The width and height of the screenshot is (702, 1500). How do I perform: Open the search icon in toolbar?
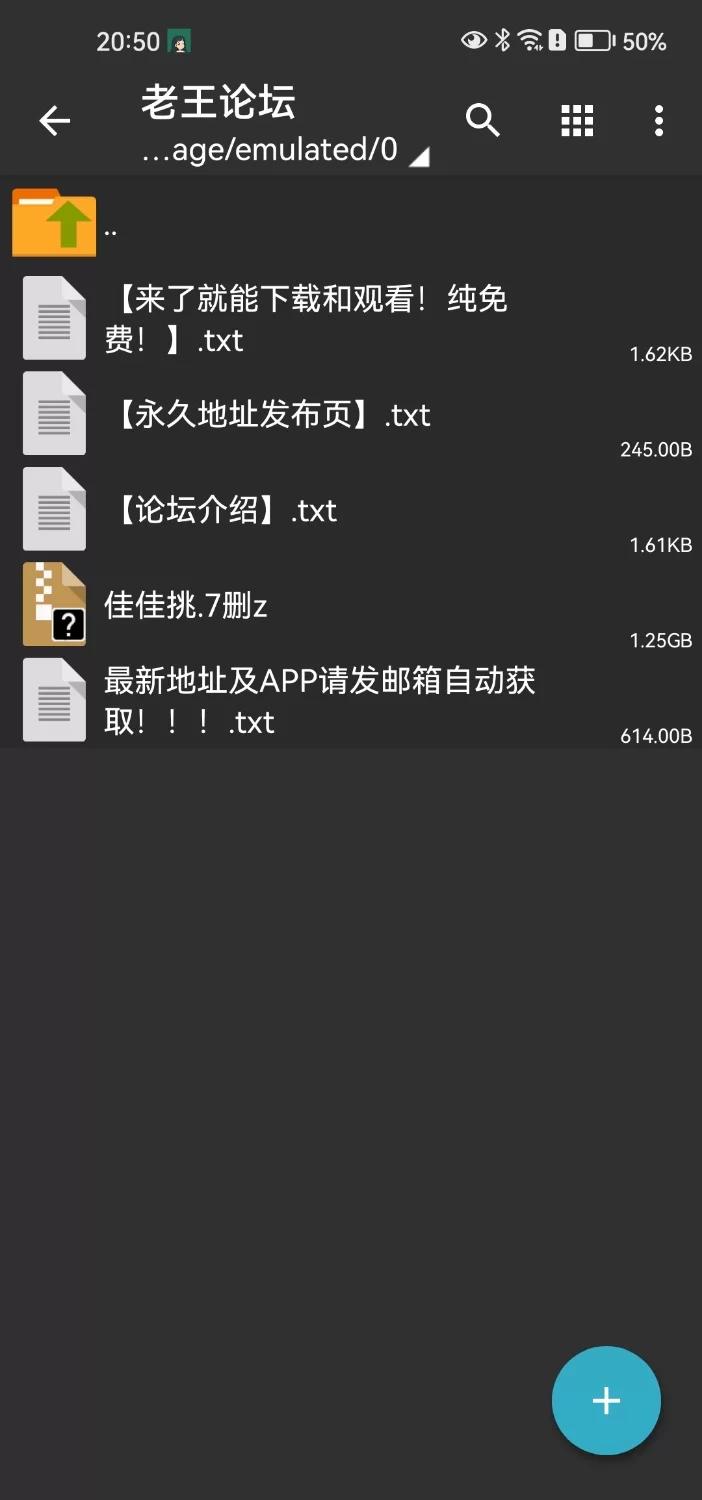click(x=483, y=120)
